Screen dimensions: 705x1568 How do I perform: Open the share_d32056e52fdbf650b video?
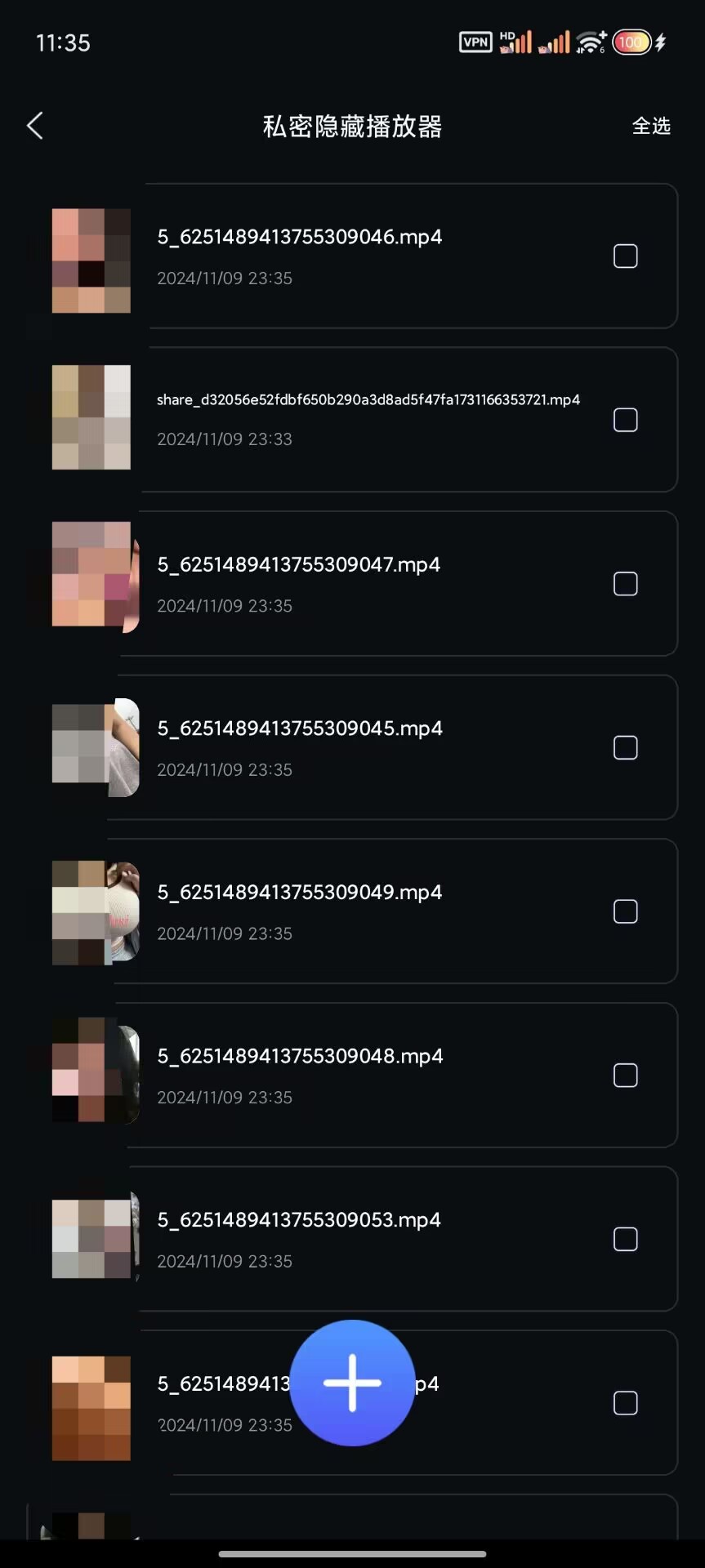click(368, 400)
